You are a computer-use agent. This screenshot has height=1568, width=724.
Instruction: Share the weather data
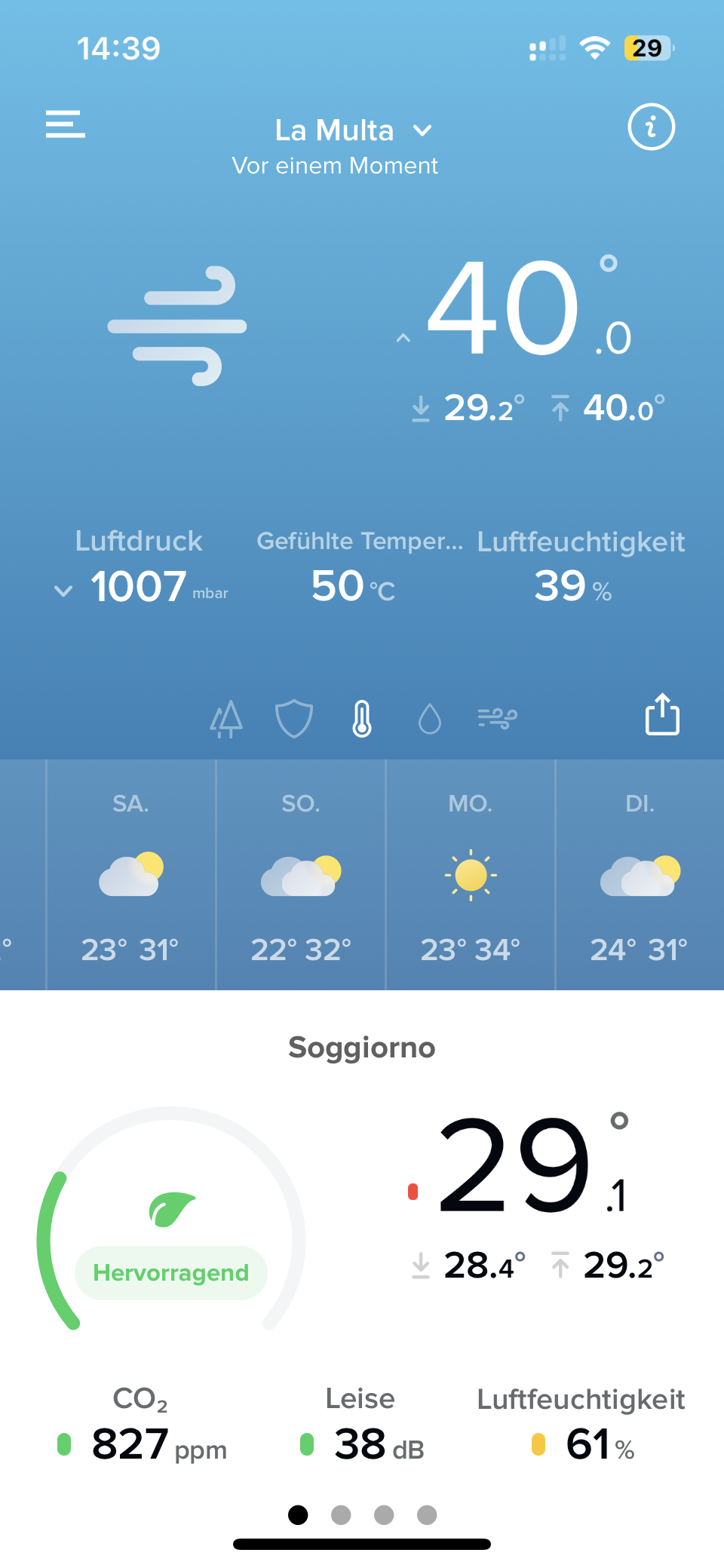pyautogui.click(x=662, y=714)
